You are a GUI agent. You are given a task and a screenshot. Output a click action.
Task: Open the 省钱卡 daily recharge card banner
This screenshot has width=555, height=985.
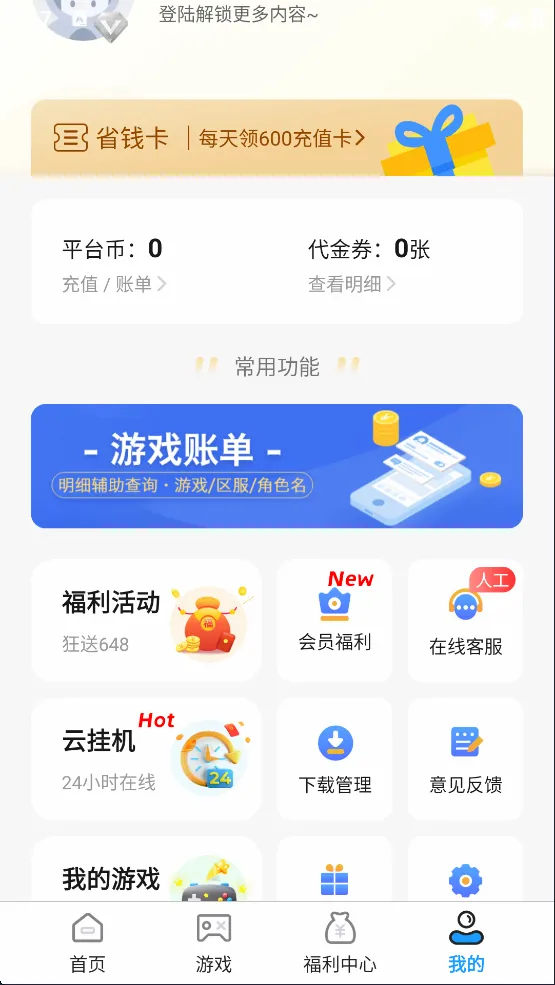pos(277,138)
